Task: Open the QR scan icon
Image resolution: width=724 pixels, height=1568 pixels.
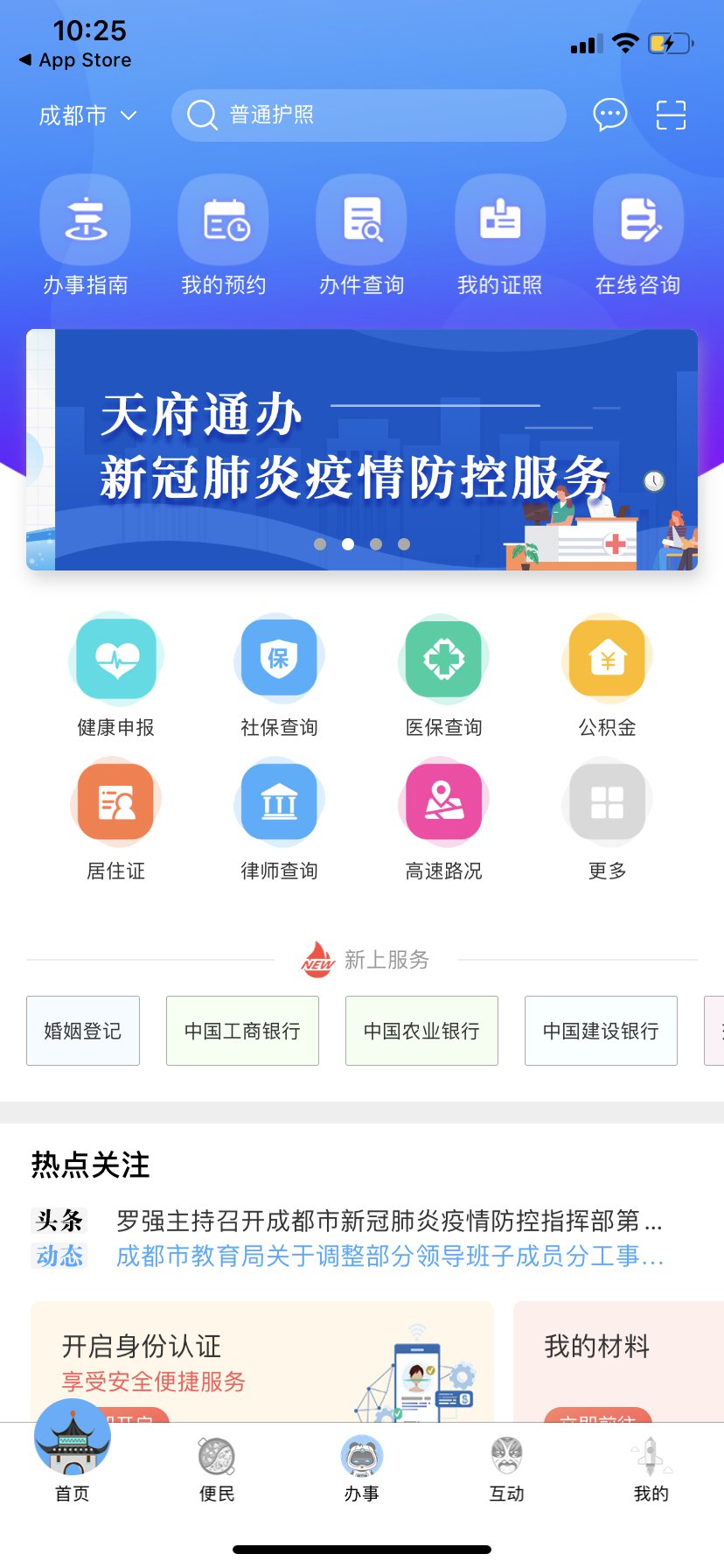Action: 671,115
